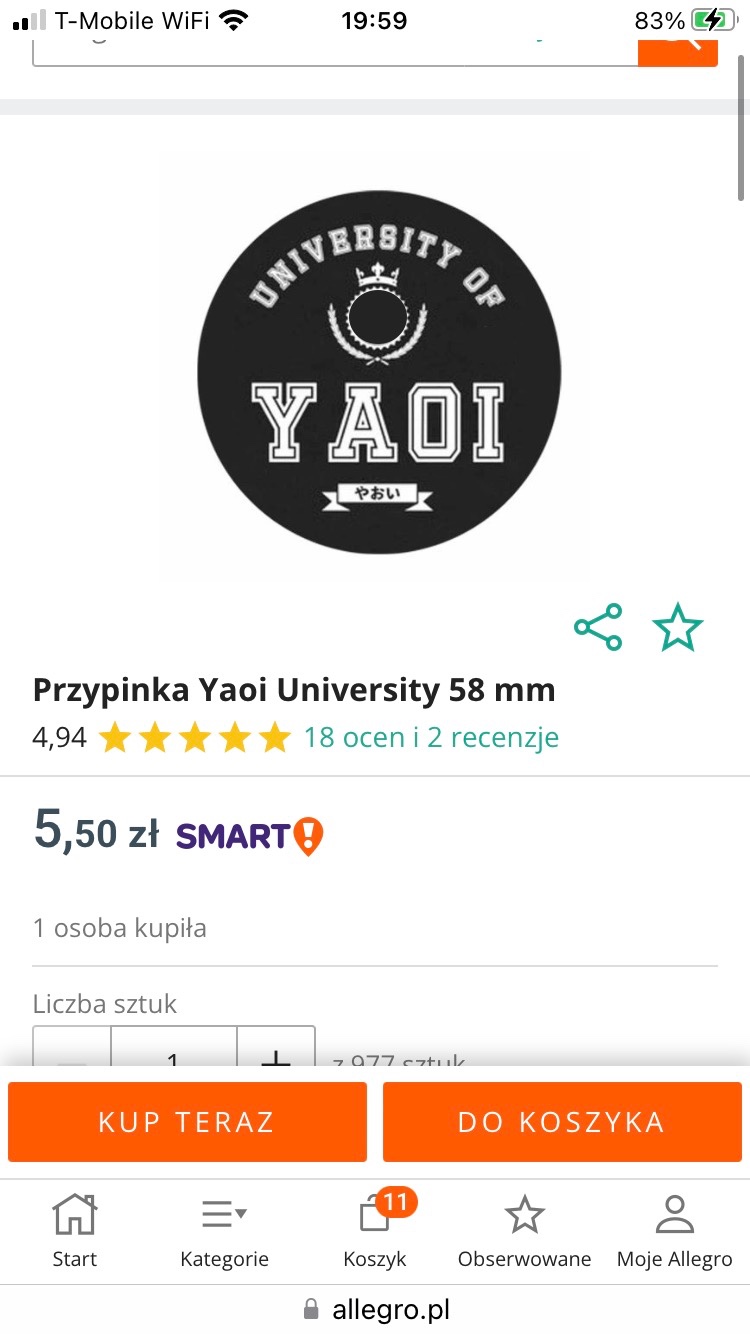
Task: Share this product listing
Action: click(598, 628)
